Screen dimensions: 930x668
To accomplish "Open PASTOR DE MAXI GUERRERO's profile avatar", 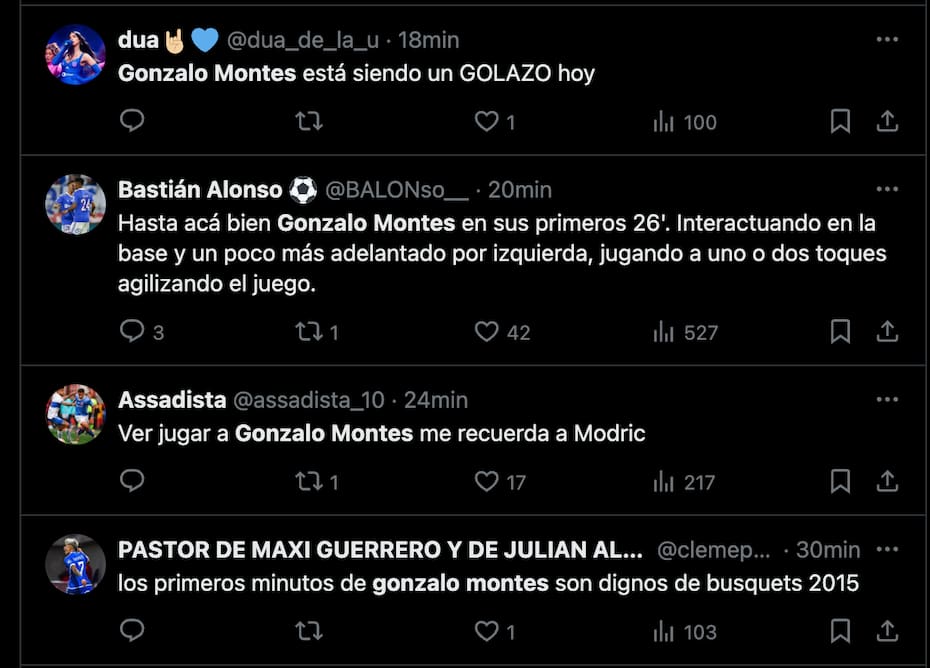I will pyautogui.click(x=75, y=565).
